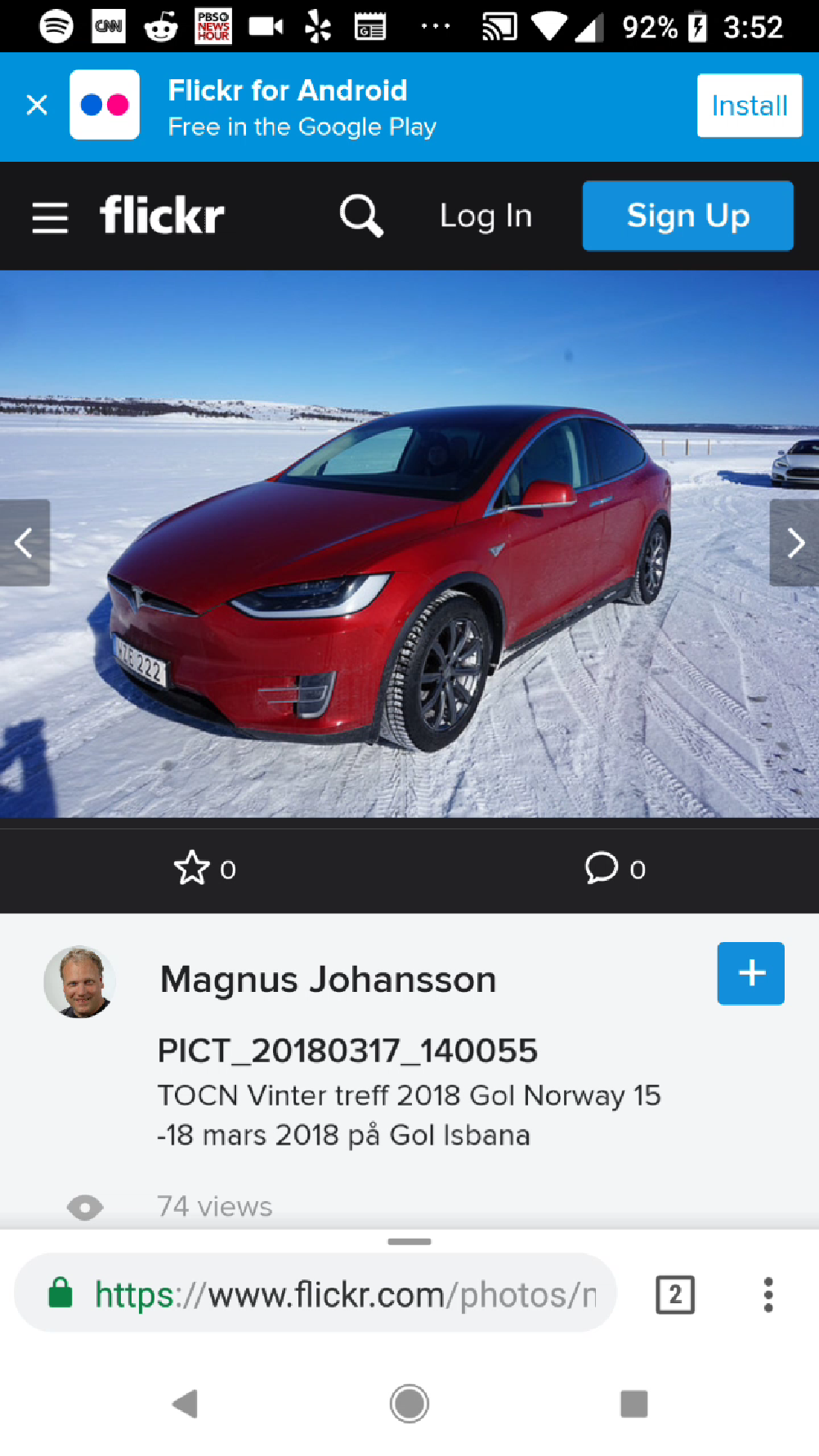The image size is (819, 1456).
Task: Go to the previous photo
Action: pos(25,543)
